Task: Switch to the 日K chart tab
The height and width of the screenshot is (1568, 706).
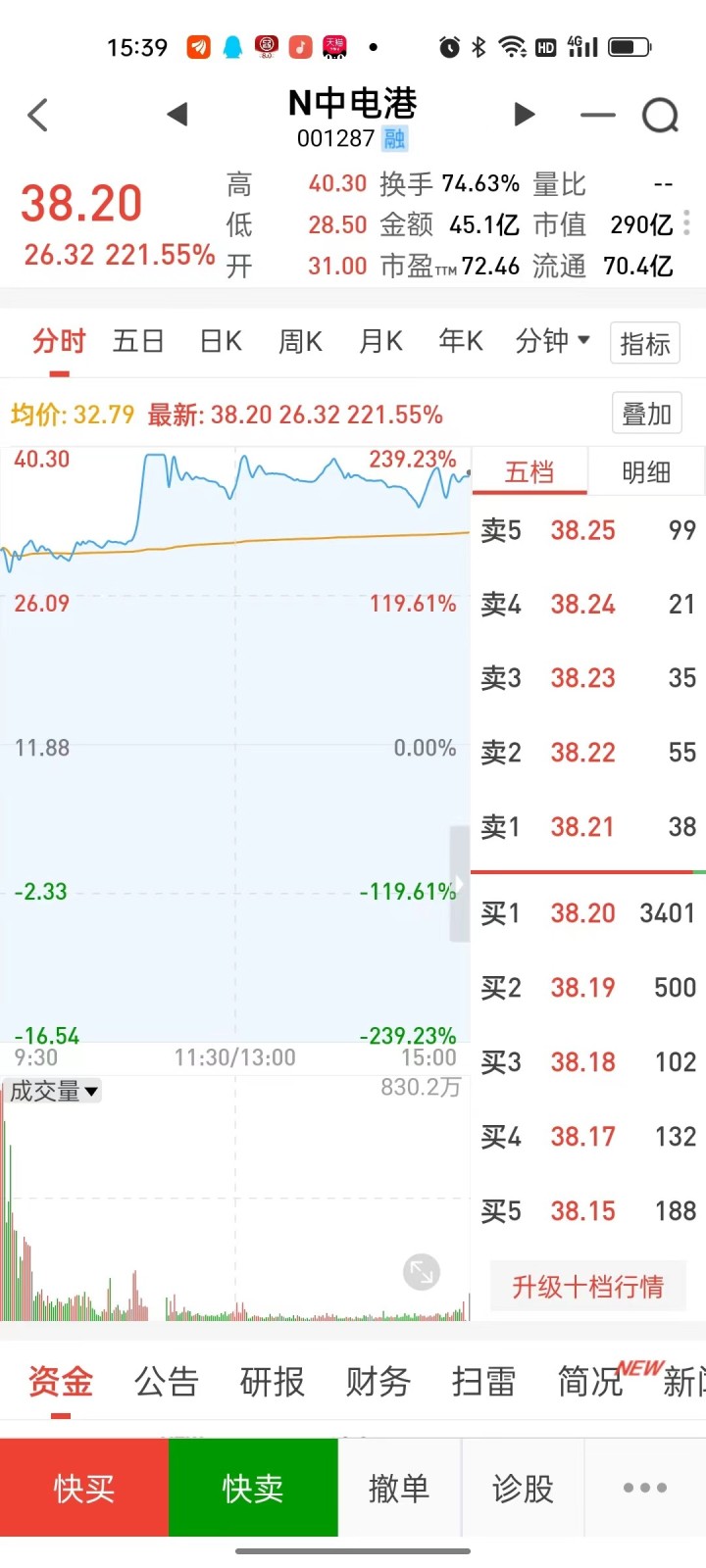Action: 221,341
